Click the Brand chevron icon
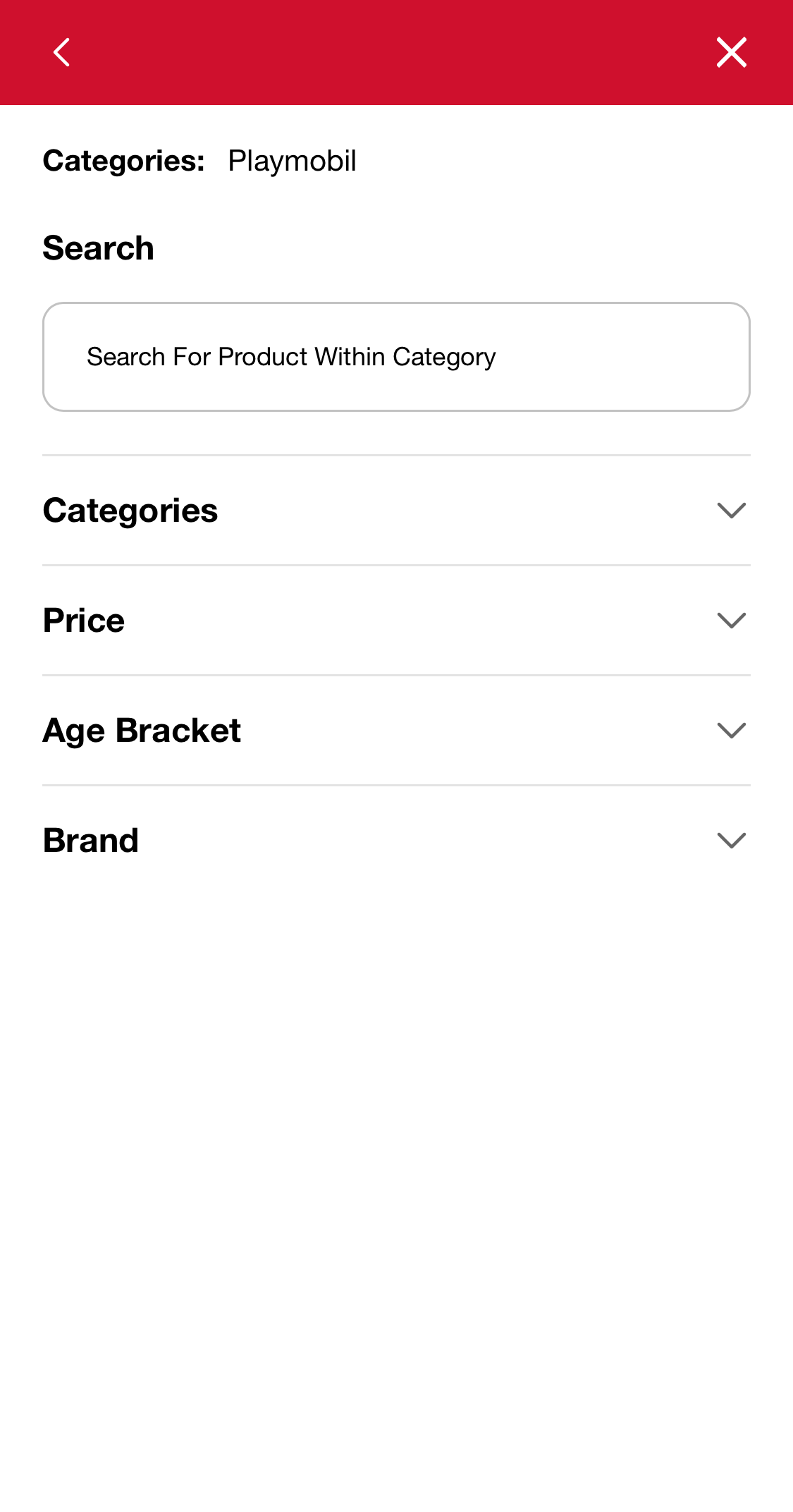The width and height of the screenshot is (793, 1512). (x=731, y=840)
